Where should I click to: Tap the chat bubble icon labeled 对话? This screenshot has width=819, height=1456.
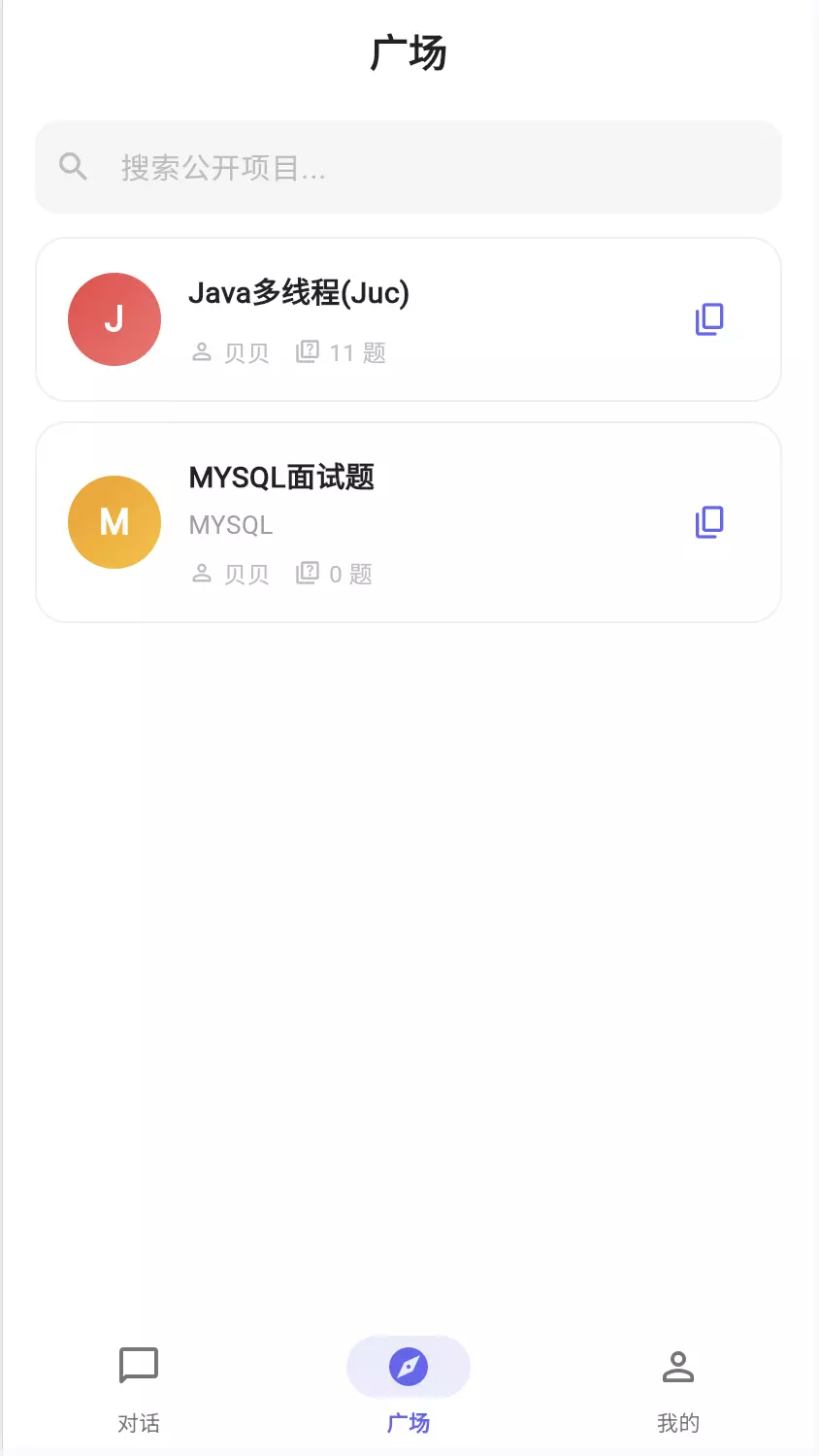click(138, 1364)
